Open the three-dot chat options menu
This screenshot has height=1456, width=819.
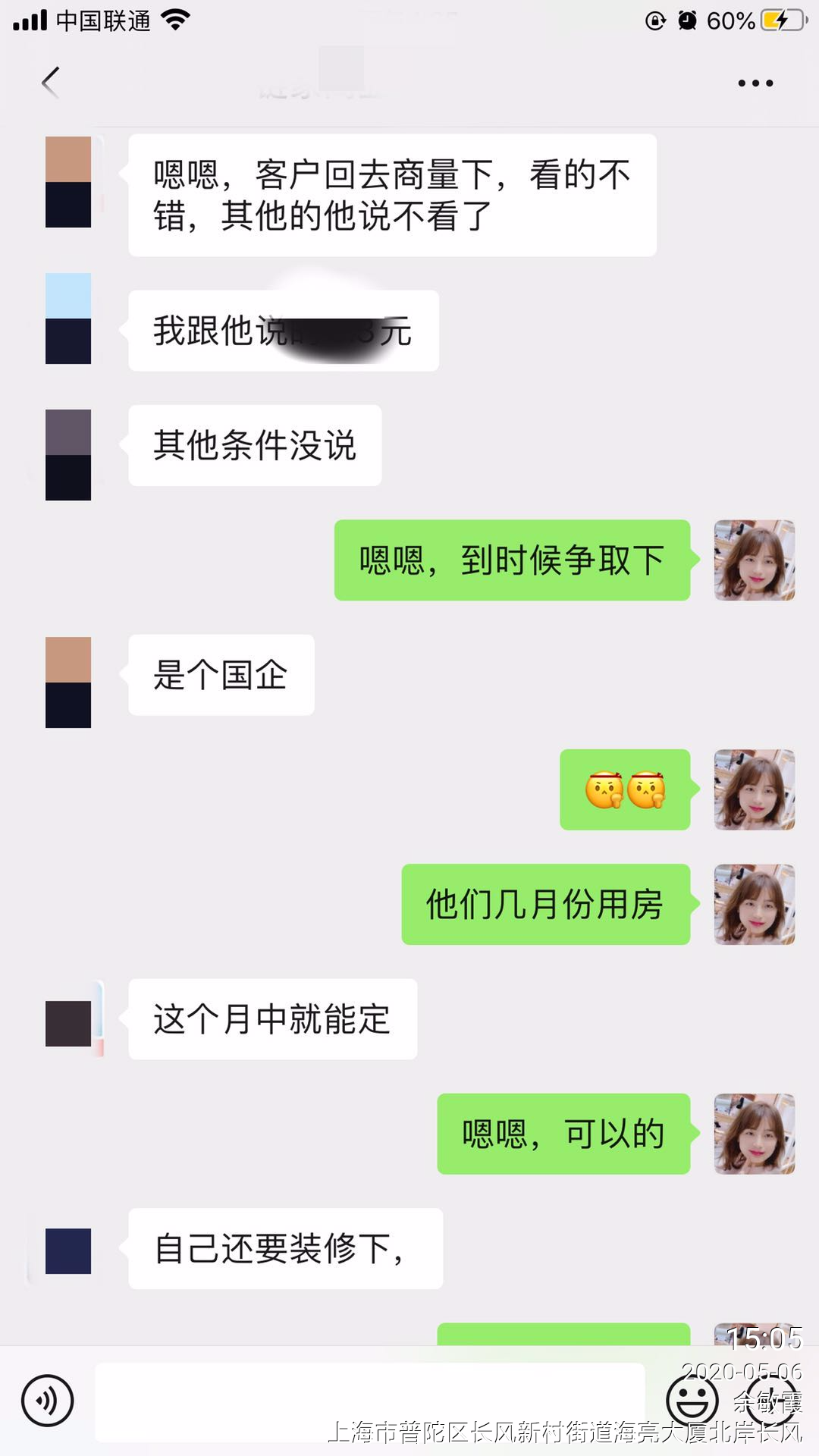(755, 83)
